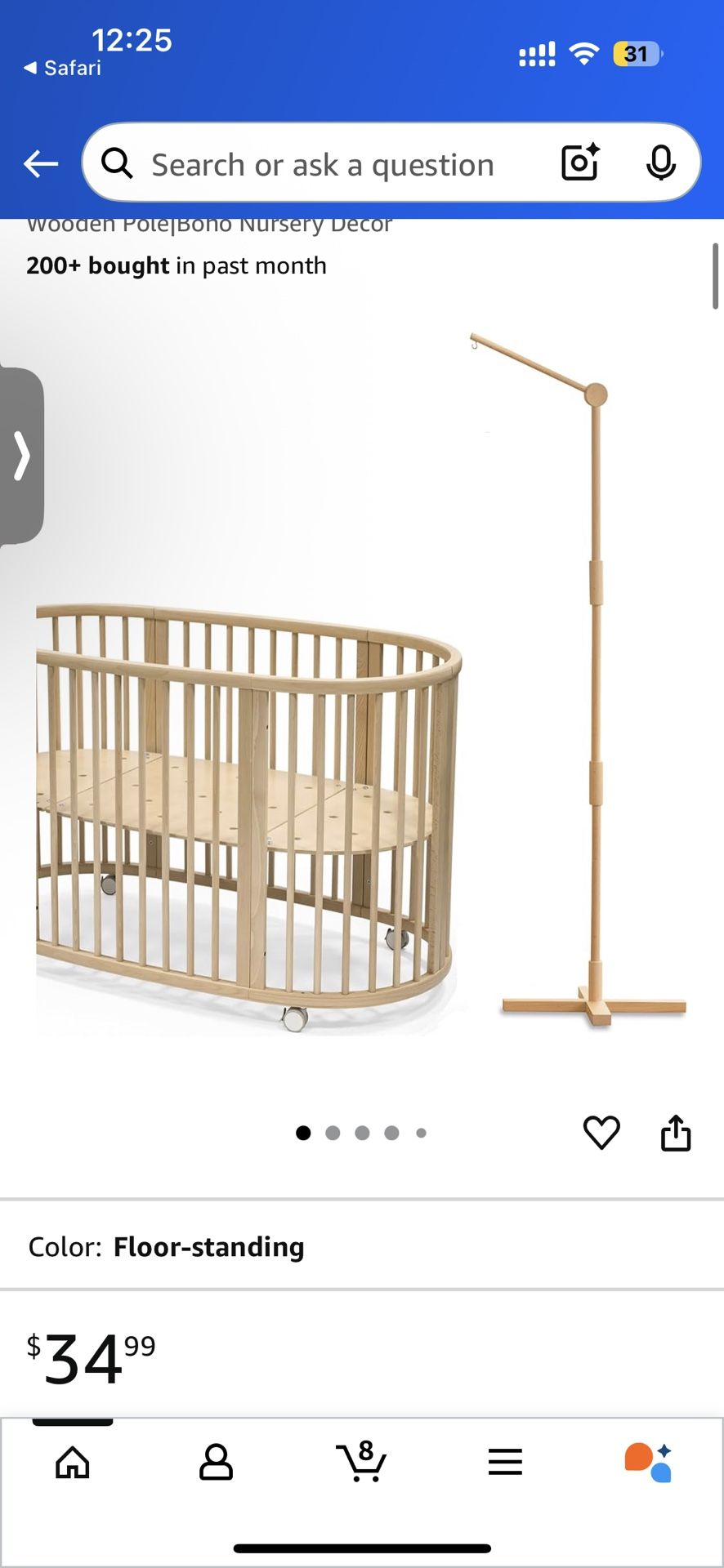Open the hamburger menu tab

[x=505, y=1463]
